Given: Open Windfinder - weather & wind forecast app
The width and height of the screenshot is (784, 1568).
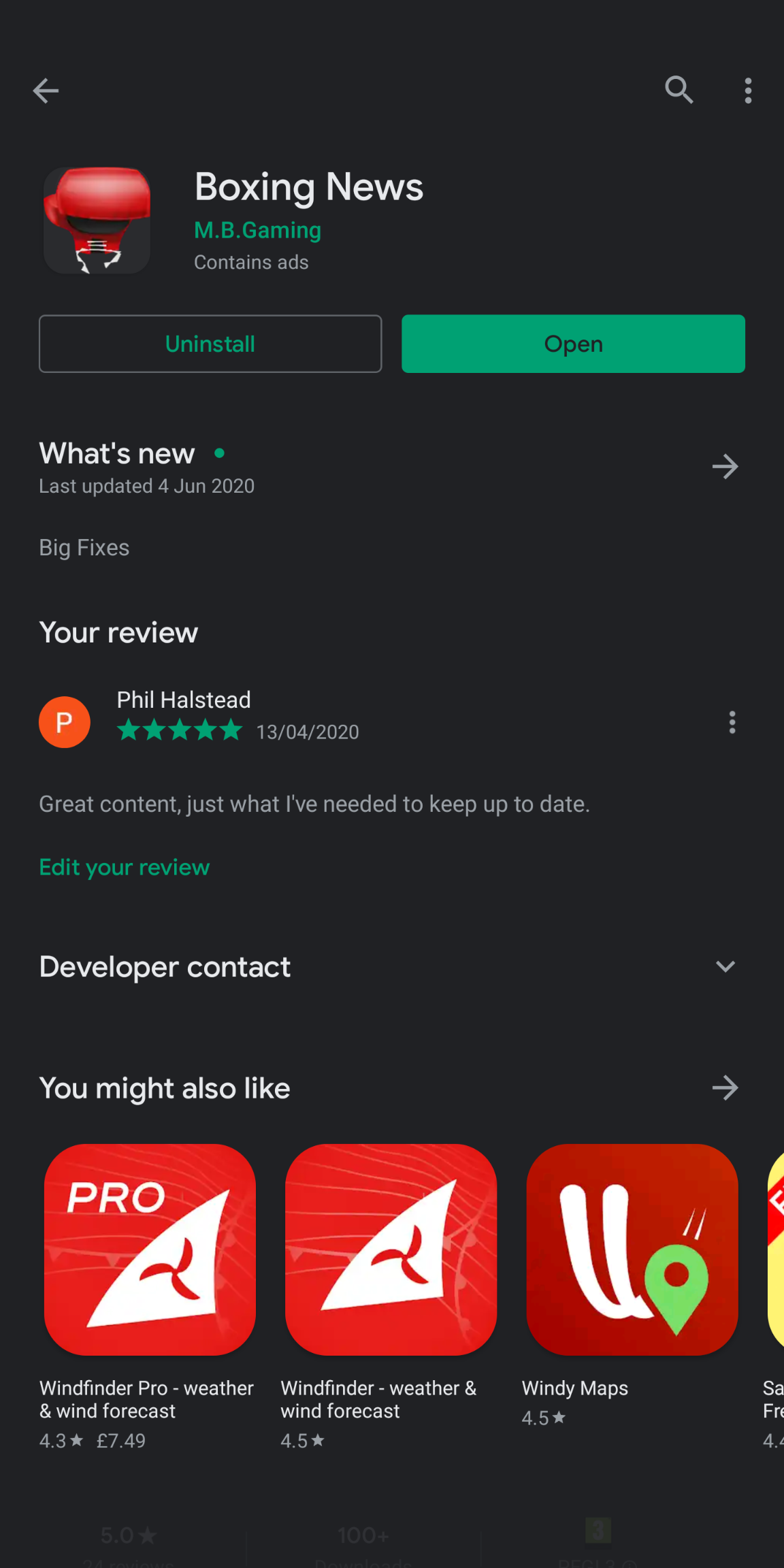Looking at the screenshot, I should pyautogui.click(x=391, y=1249).
